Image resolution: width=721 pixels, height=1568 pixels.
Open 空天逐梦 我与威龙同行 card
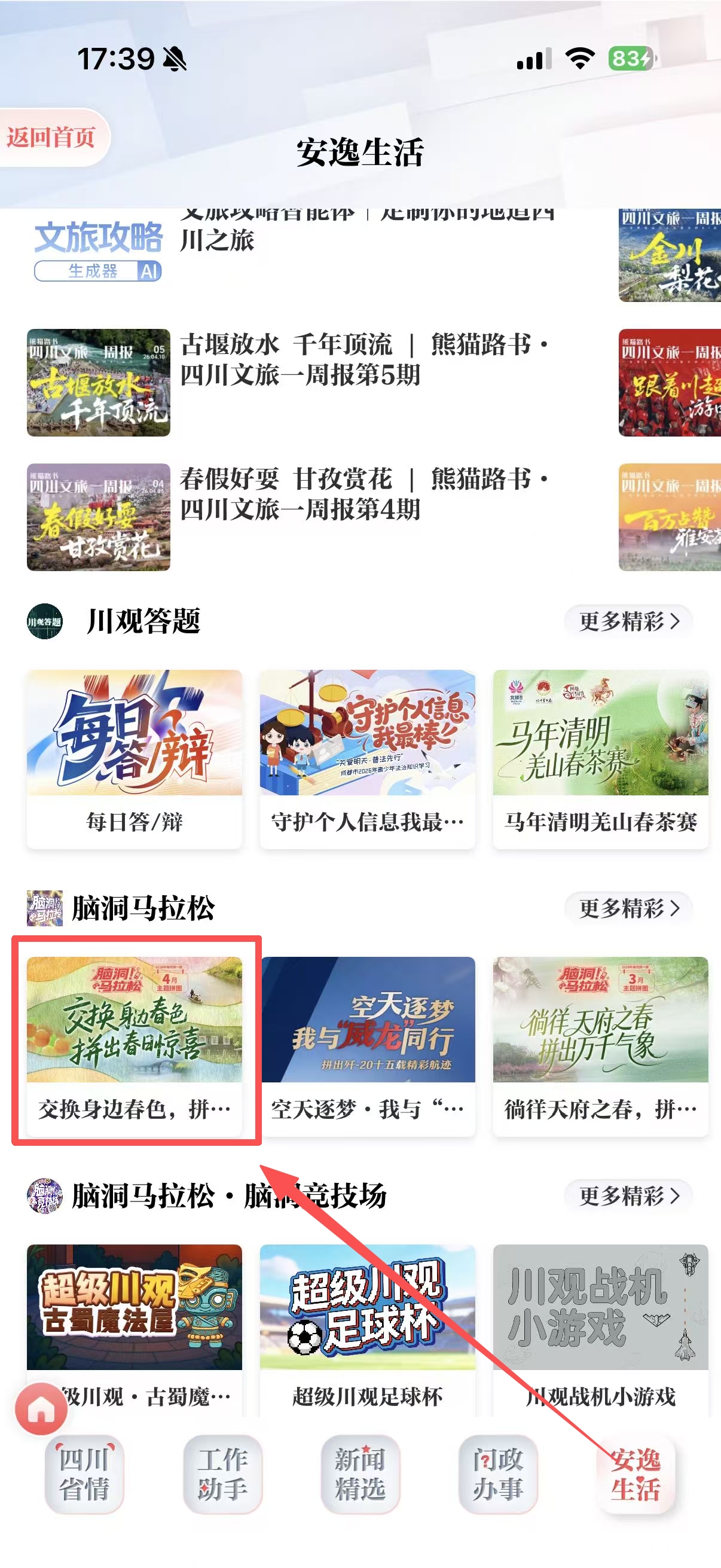pyautogui.click(x=368, y=1045)
